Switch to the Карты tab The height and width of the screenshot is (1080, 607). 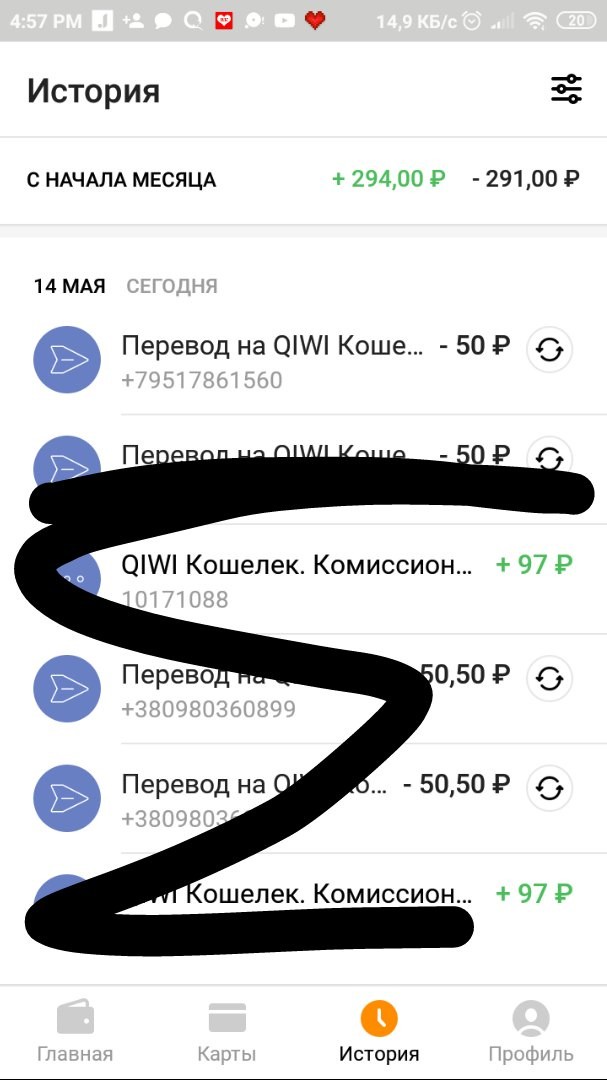point(227,1032)
